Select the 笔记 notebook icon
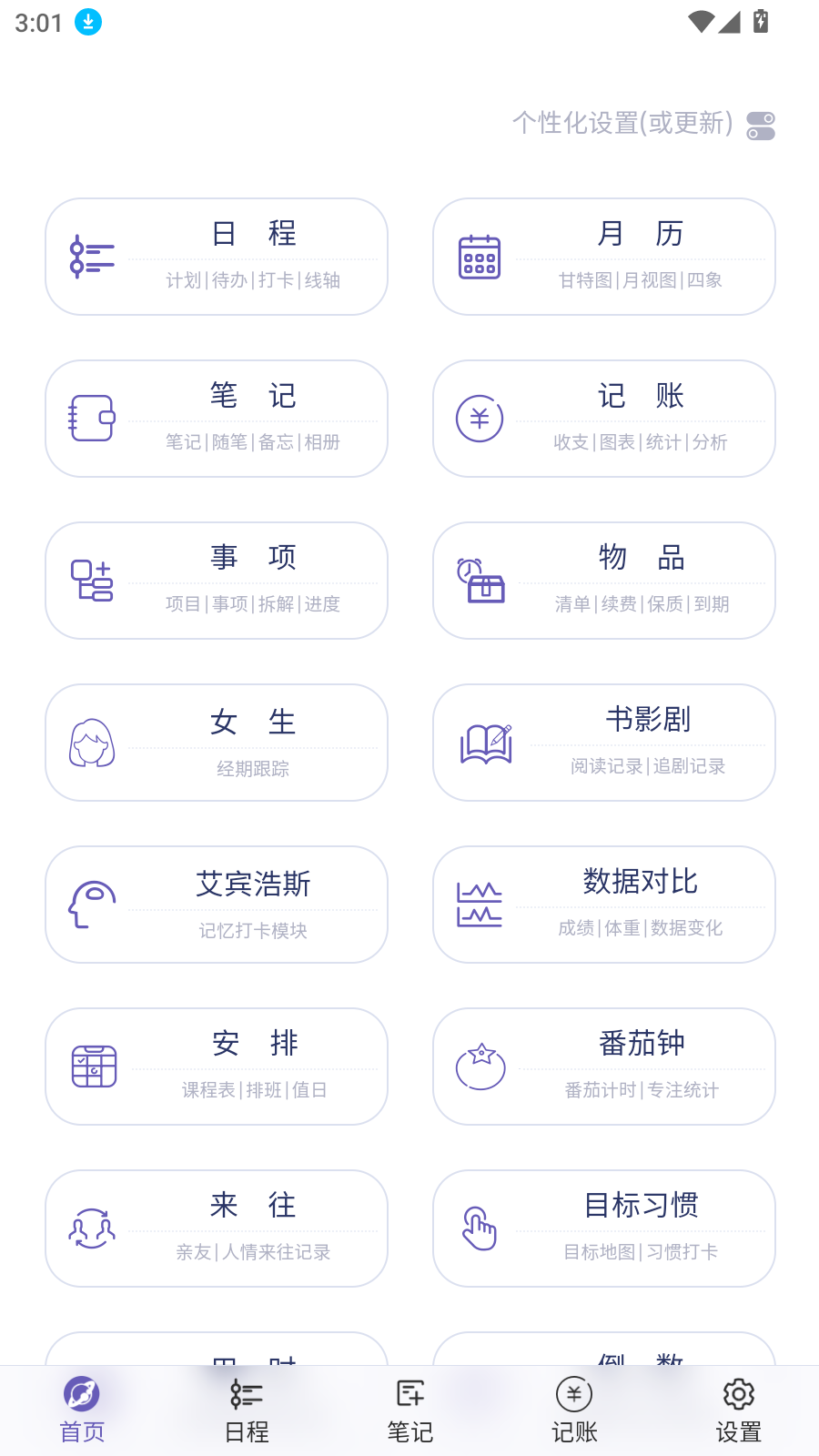Viewport: 819px width, 1456px height. tap(91, 418)
